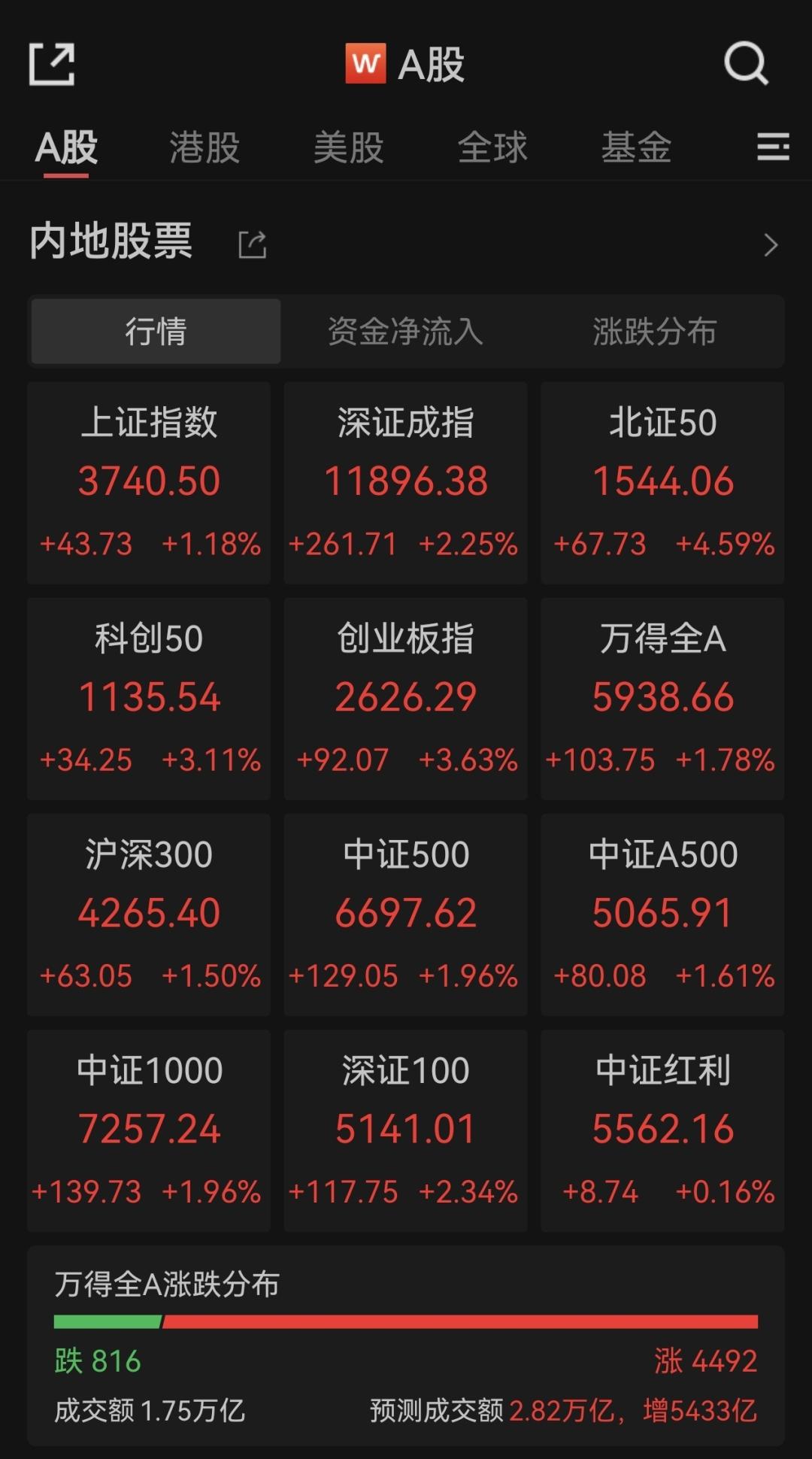Open the 上证指数 index card

click(x=149, y=483)
